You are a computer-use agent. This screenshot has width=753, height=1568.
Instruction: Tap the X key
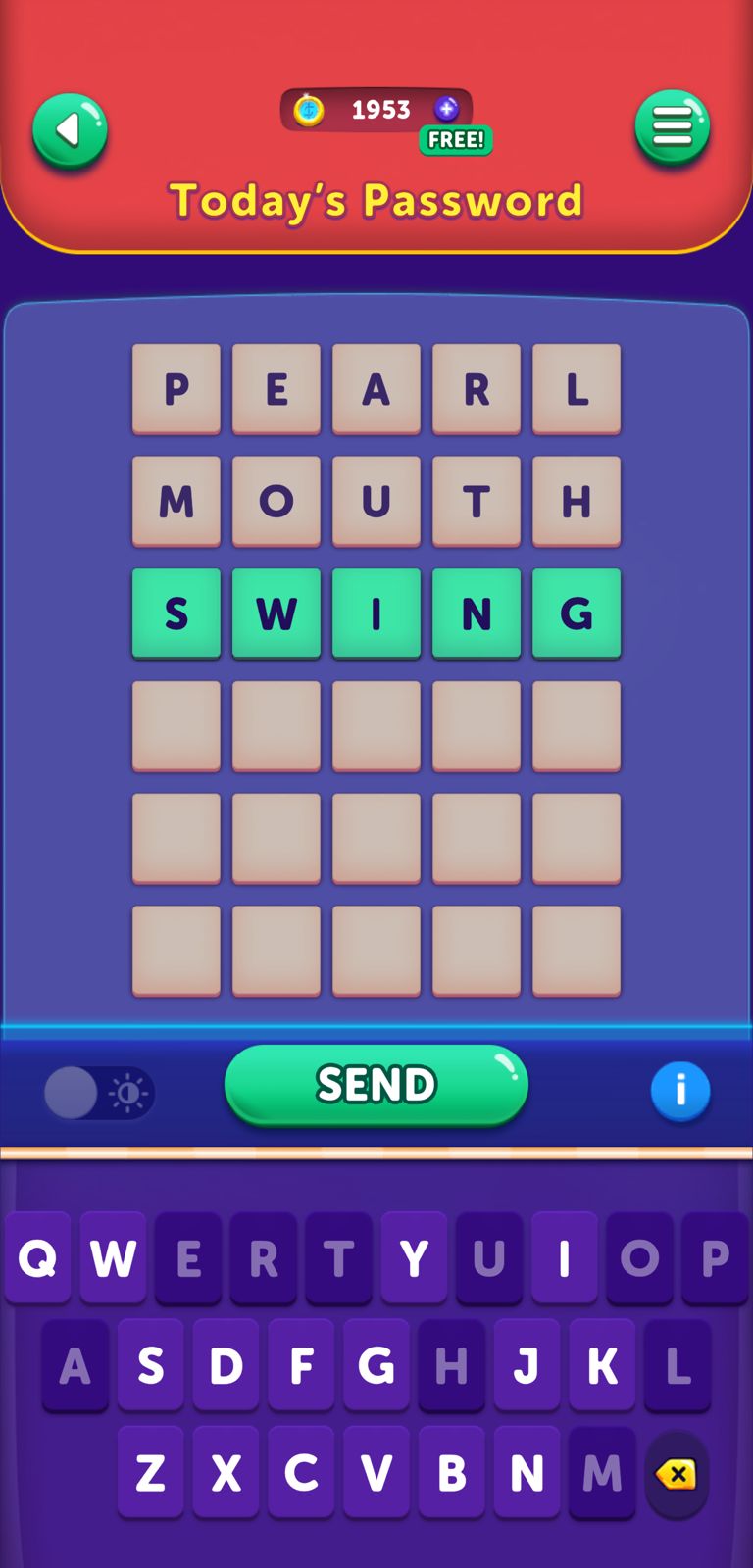226,1472
